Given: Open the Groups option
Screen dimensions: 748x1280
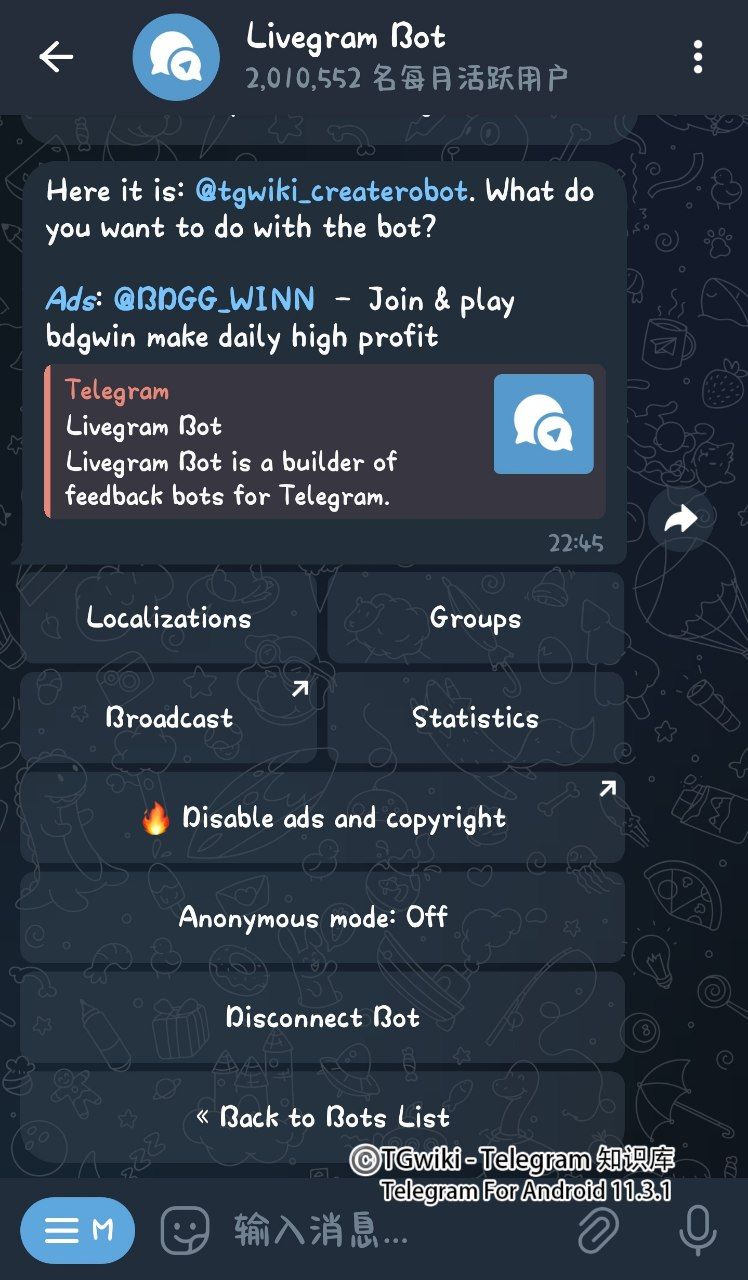Looking at the screenshot, I should (475, 618).
